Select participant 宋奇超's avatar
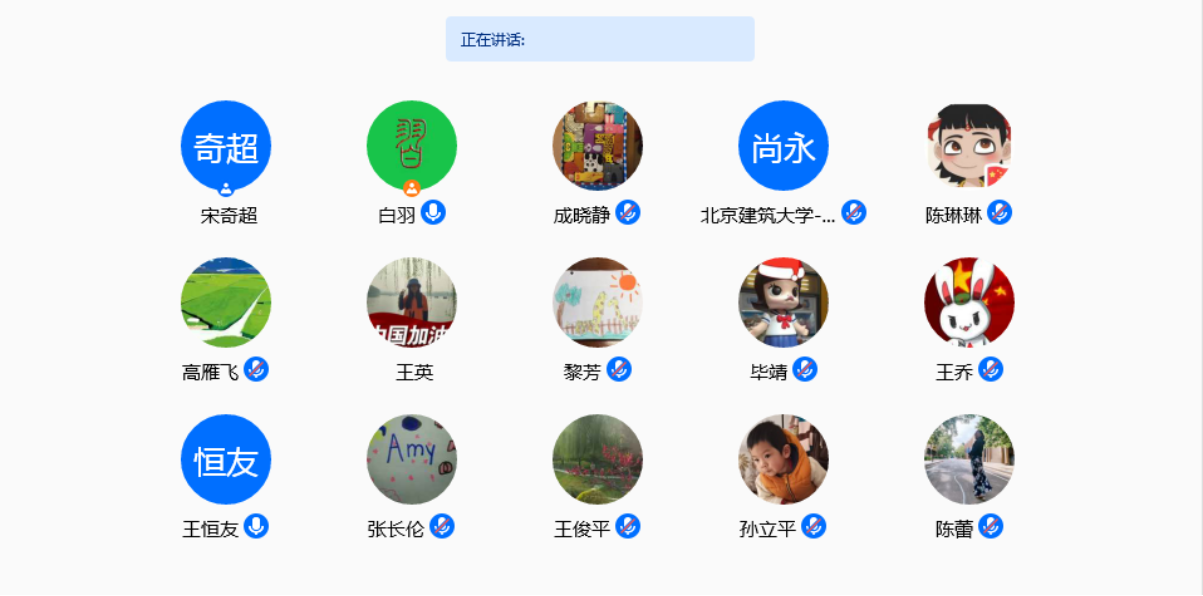Screen dimensions: 1203x596 click(x=226, y=146)
